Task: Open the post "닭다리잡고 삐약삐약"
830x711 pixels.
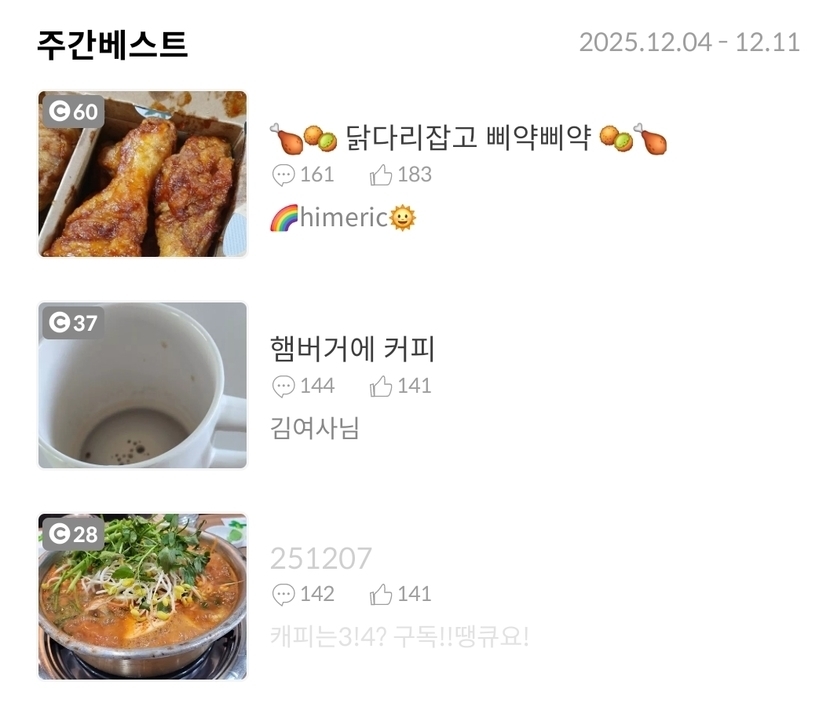Action: pyautogui.click(x=468, y=138)
